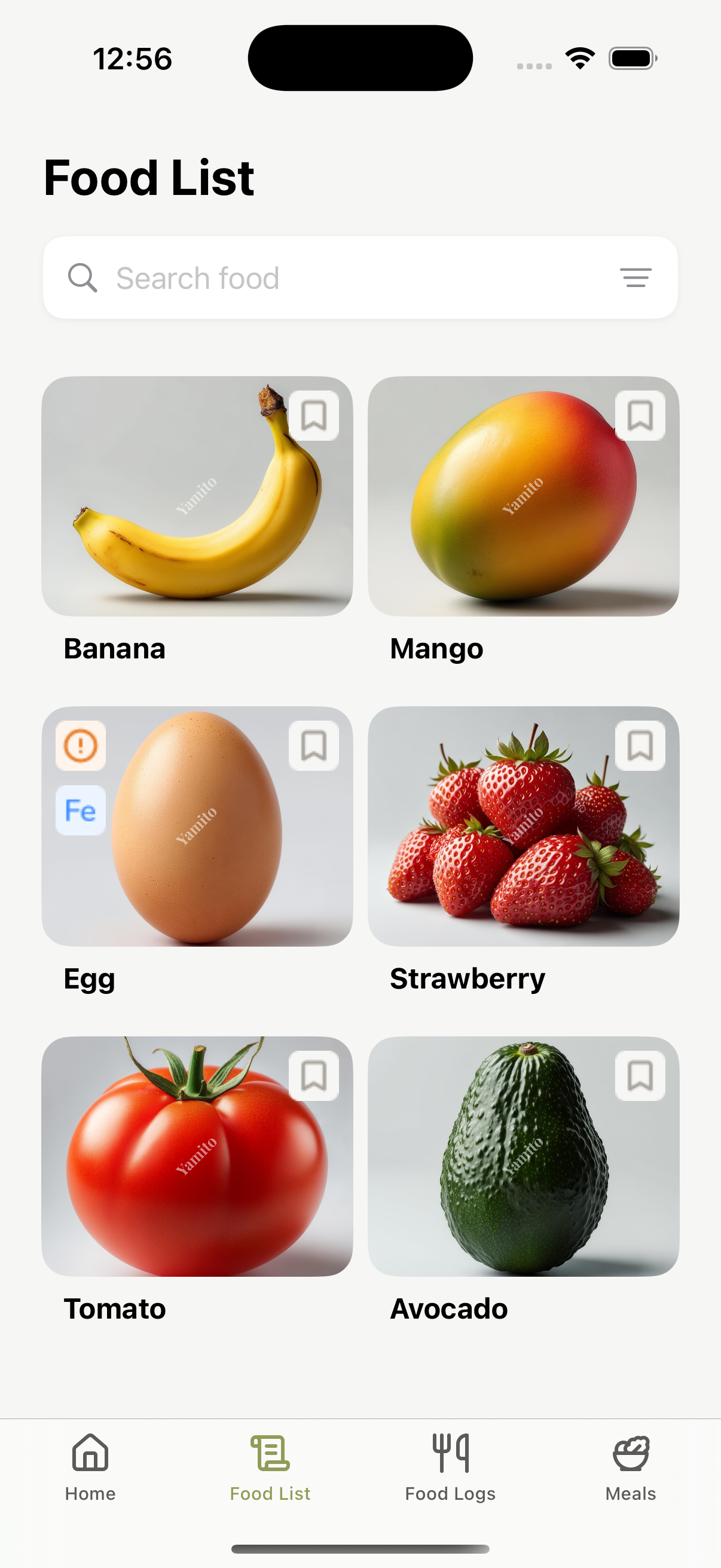Bookmark the Mango item
The image size is (721, 1568).
pos(640,416)
